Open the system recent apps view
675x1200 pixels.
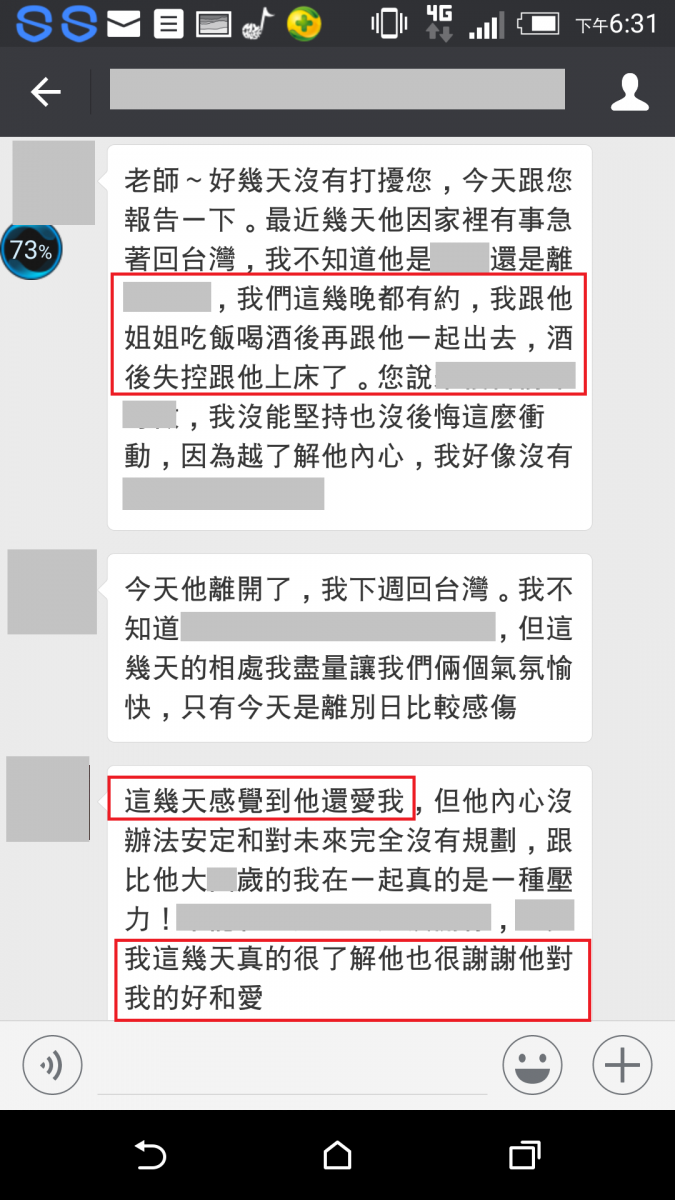tap(524, 1156)
